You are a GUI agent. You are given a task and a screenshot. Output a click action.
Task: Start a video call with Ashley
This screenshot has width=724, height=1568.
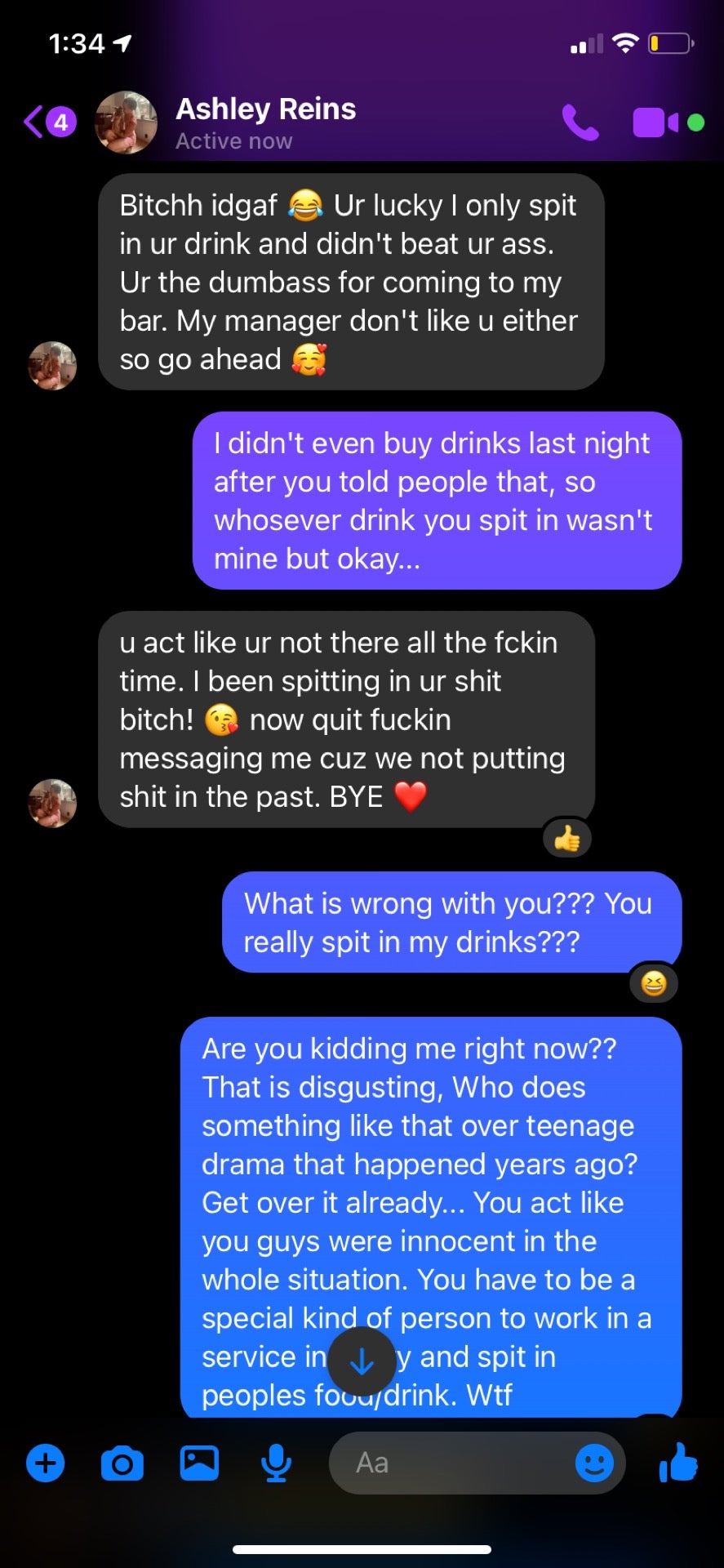click(x=655, y=122)
